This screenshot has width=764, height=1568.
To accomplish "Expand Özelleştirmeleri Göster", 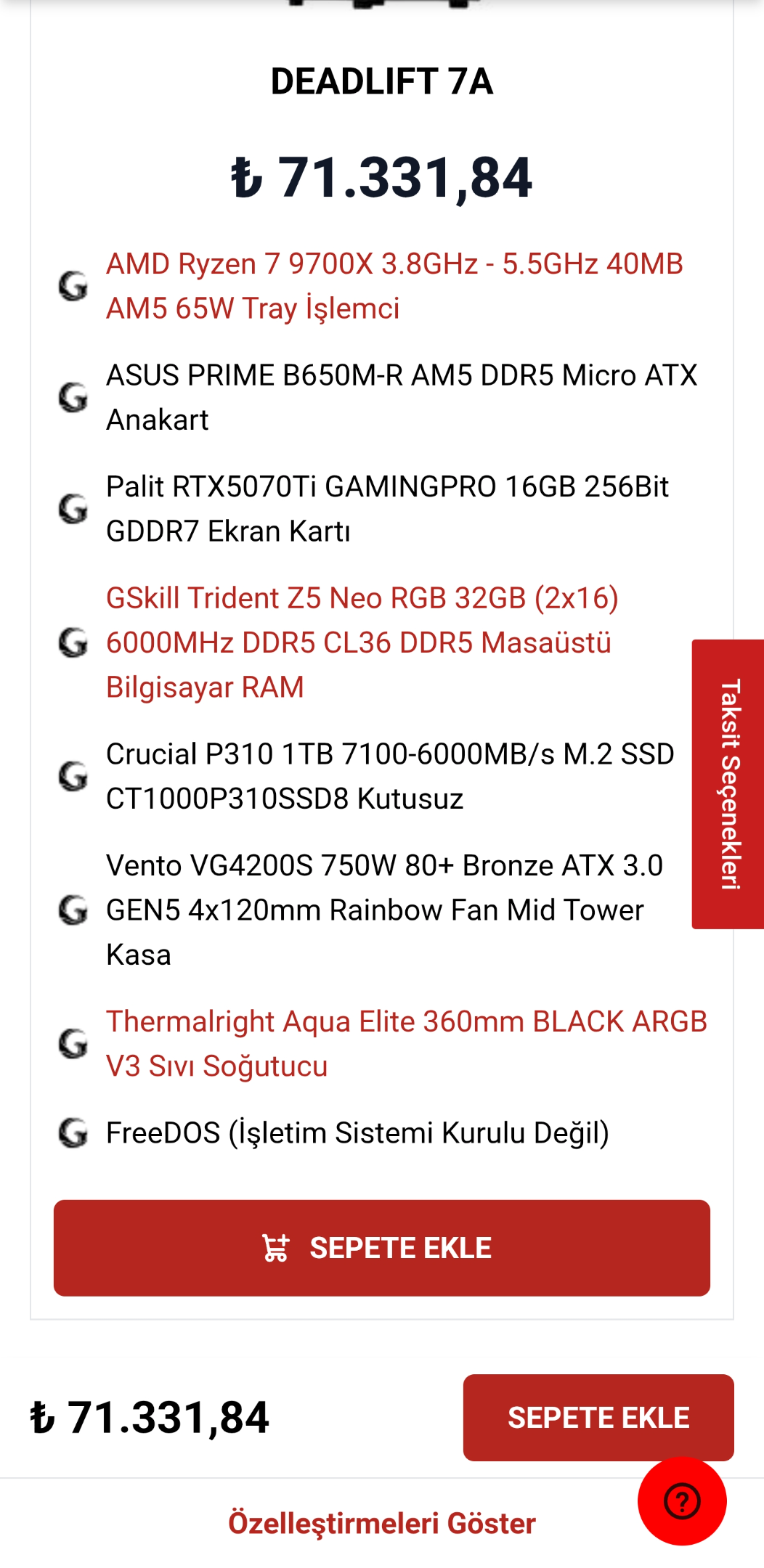I will (x=382, y=1523).
